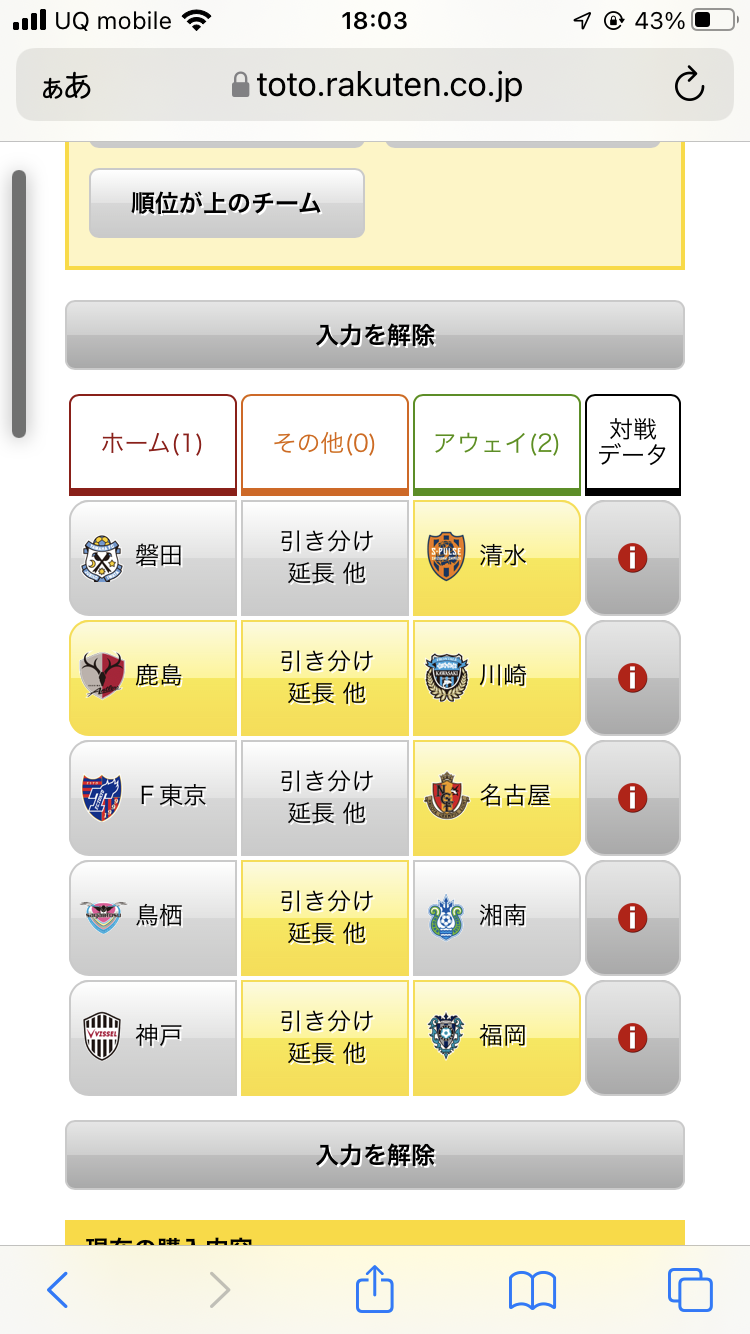Tap the 順位が上のチーム button

(x=227, y=203)
